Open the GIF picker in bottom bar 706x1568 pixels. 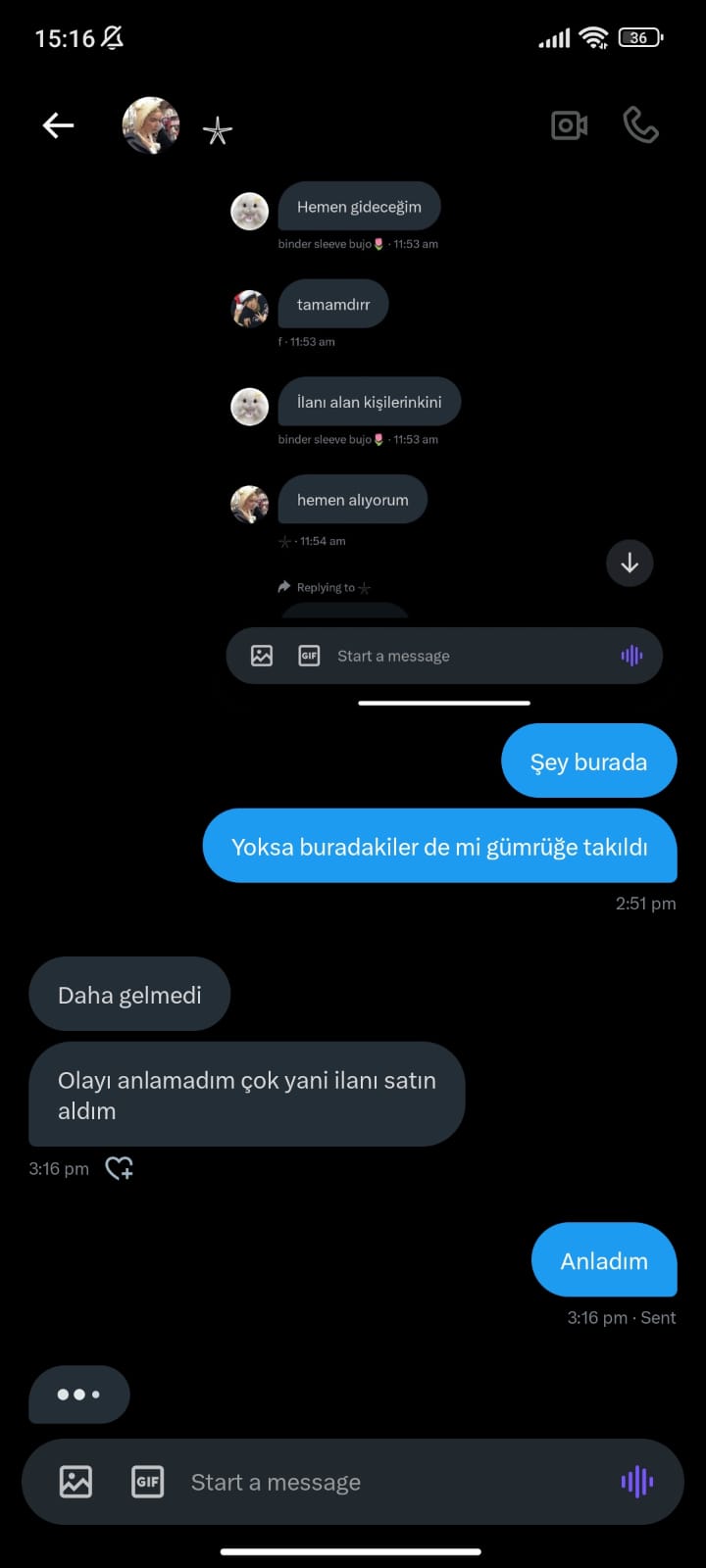[x=147, y=1482]
